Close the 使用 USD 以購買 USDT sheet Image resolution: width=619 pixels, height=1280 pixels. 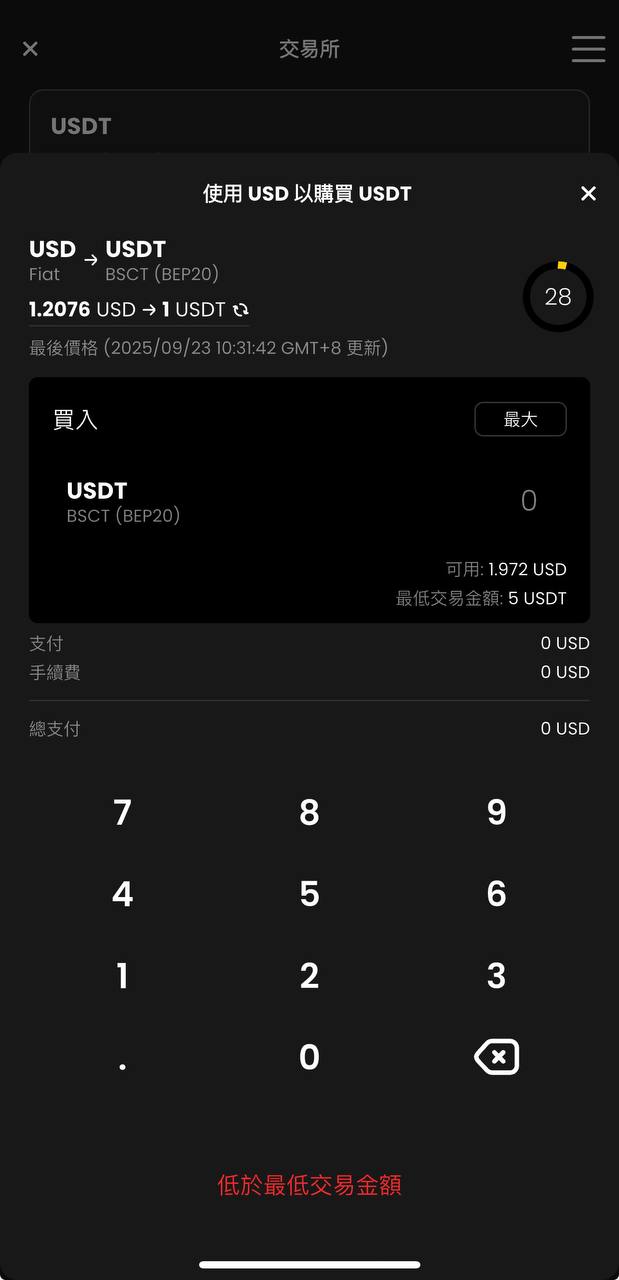pos(588,193)
